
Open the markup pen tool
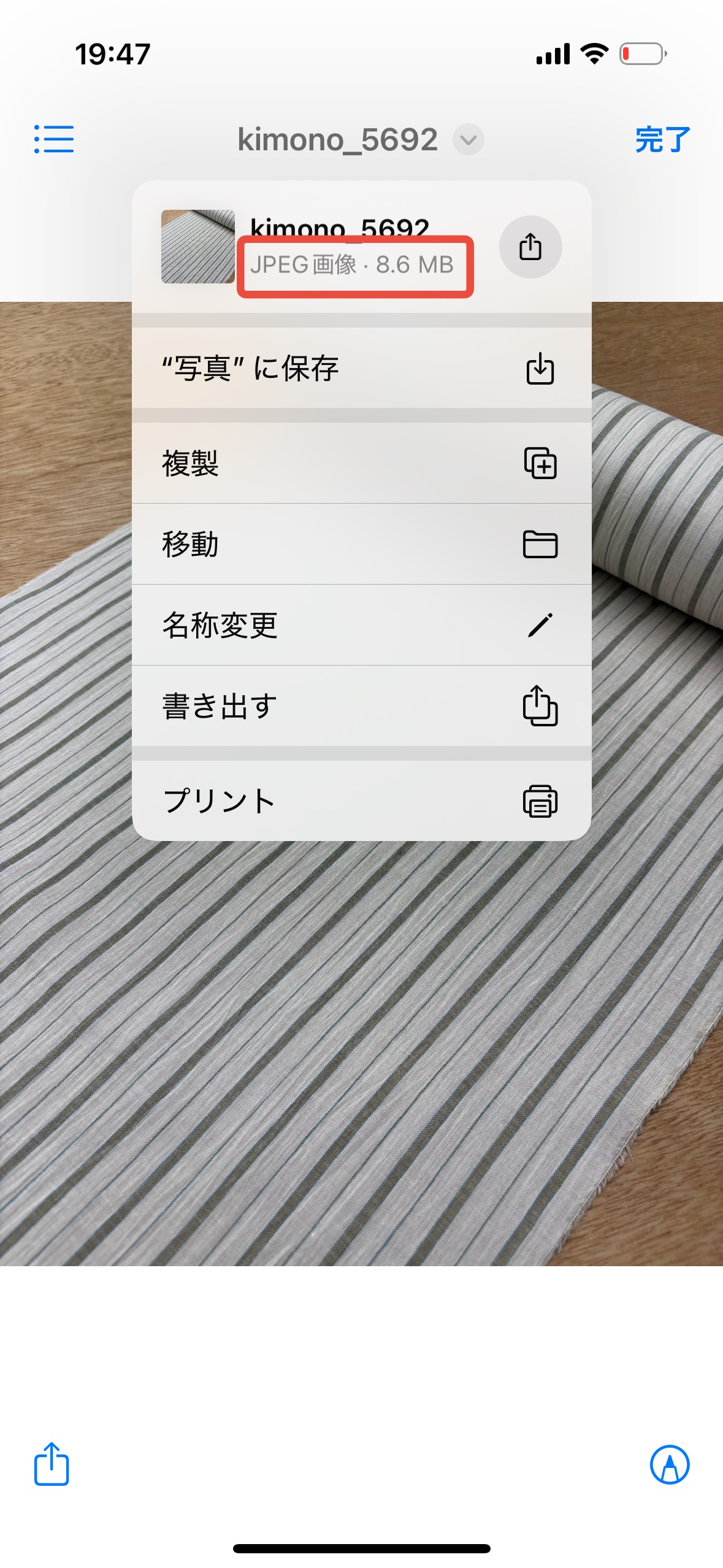point(669,1464)
